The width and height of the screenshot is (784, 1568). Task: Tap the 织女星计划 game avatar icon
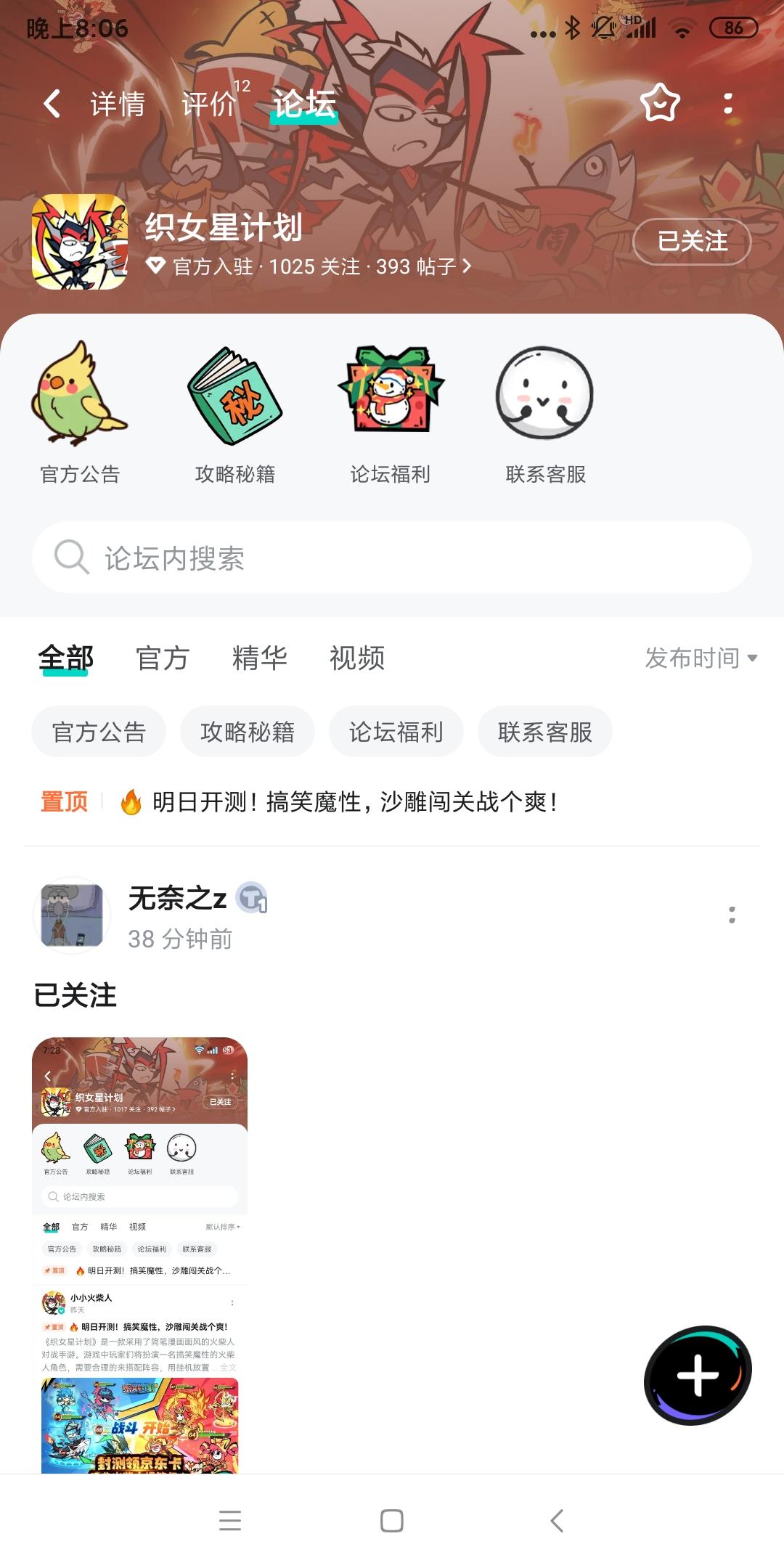pyautogui.click(x=82, y=241)
